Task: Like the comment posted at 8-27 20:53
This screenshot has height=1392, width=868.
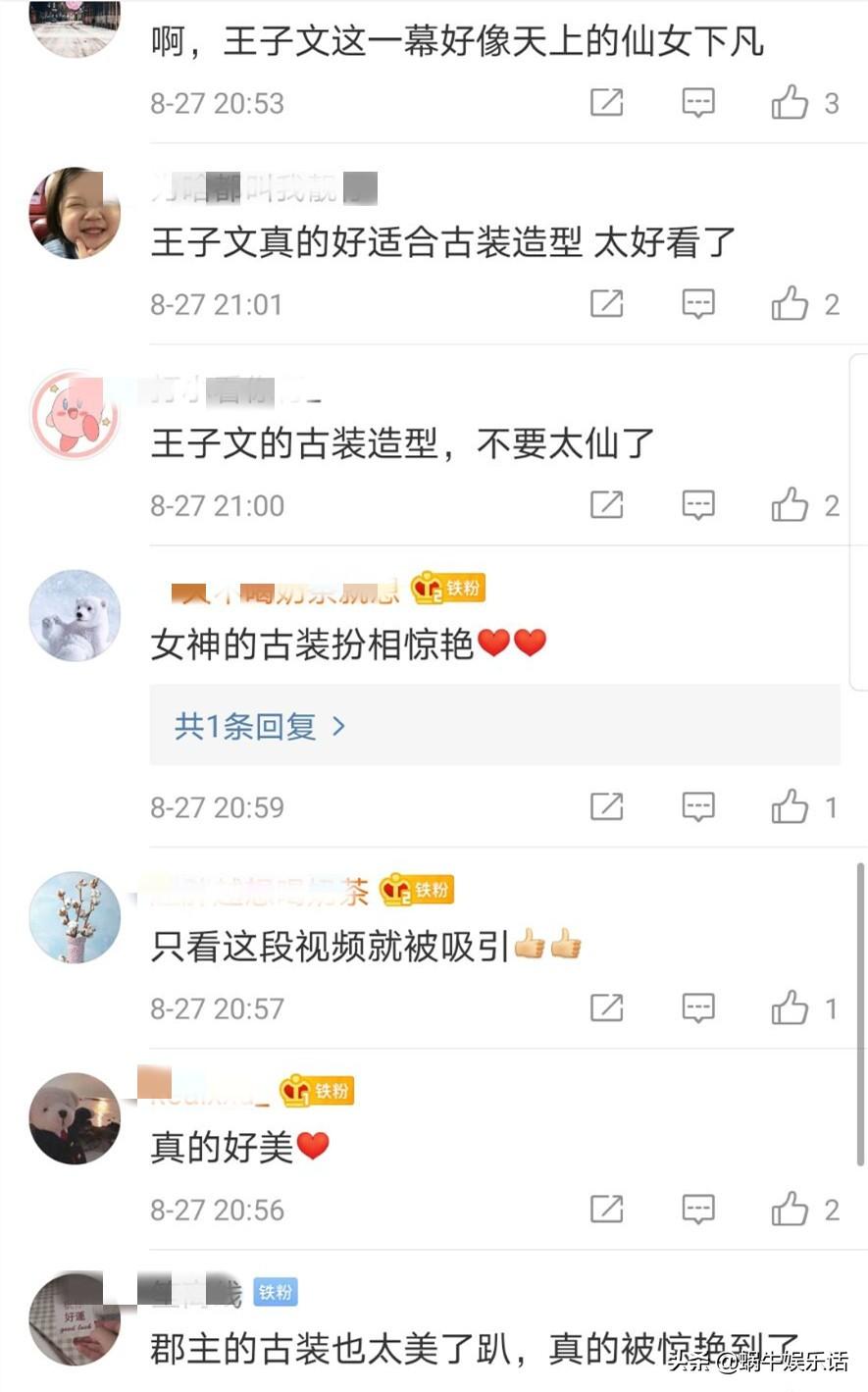Action: [791, 102]
